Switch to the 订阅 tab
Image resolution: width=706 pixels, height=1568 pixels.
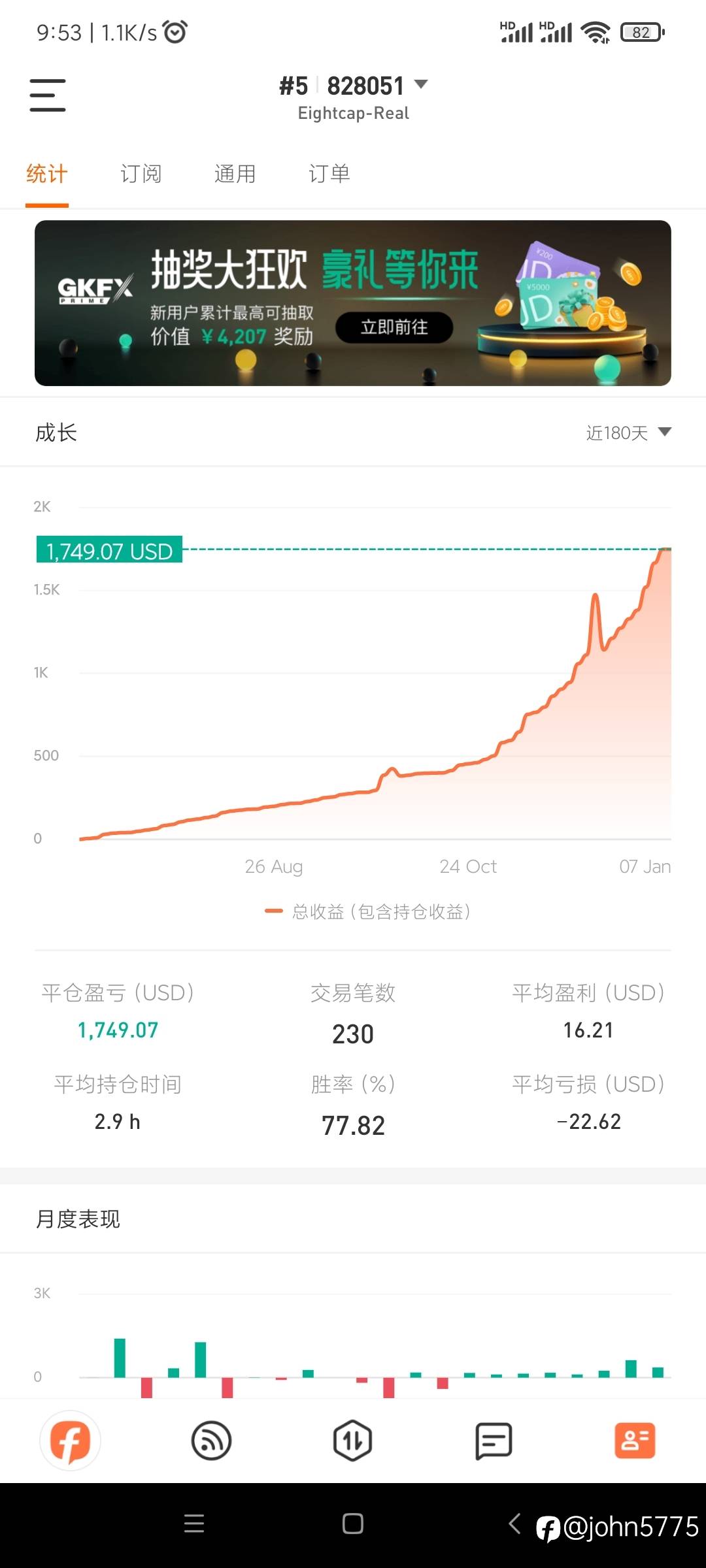tap(141, 174)
